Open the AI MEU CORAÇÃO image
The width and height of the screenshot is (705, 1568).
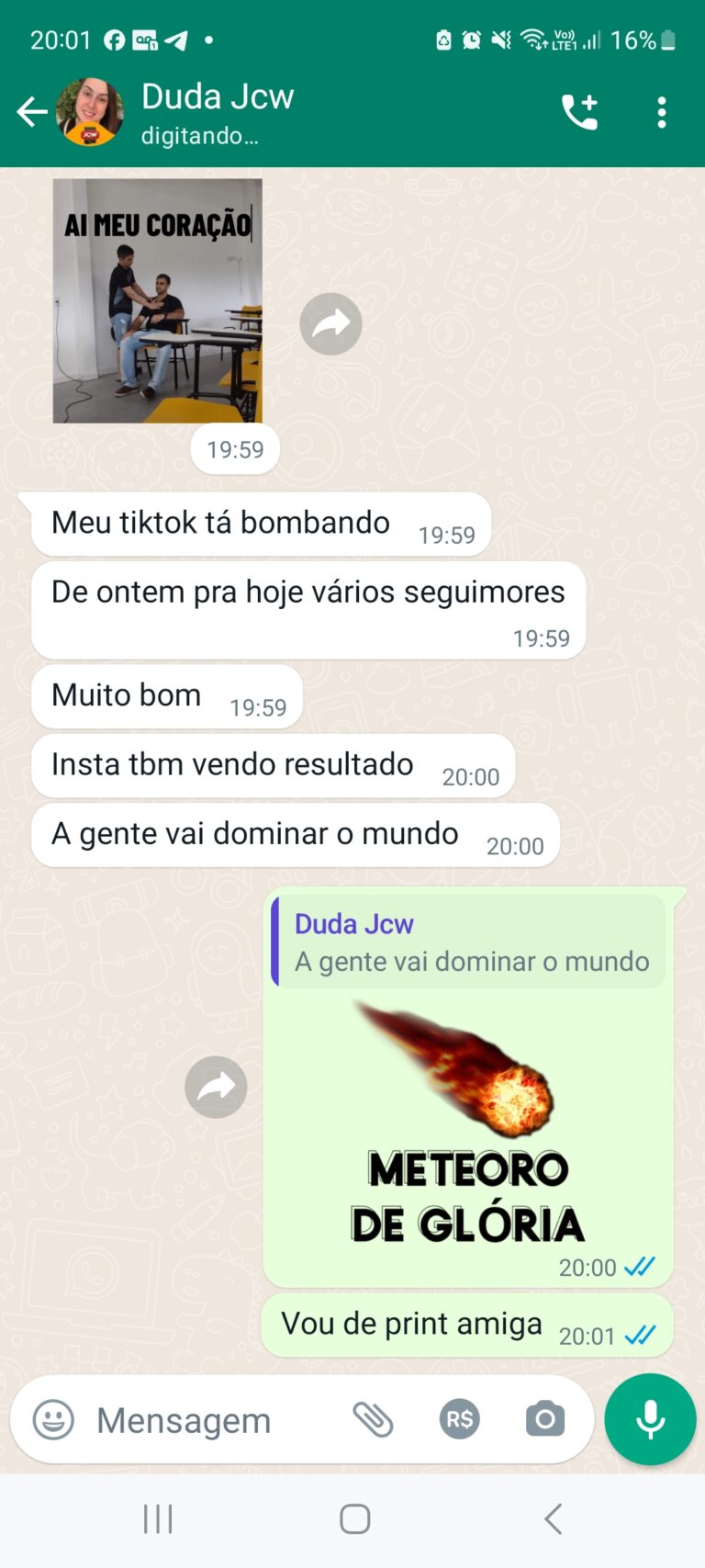pos(157,300)
